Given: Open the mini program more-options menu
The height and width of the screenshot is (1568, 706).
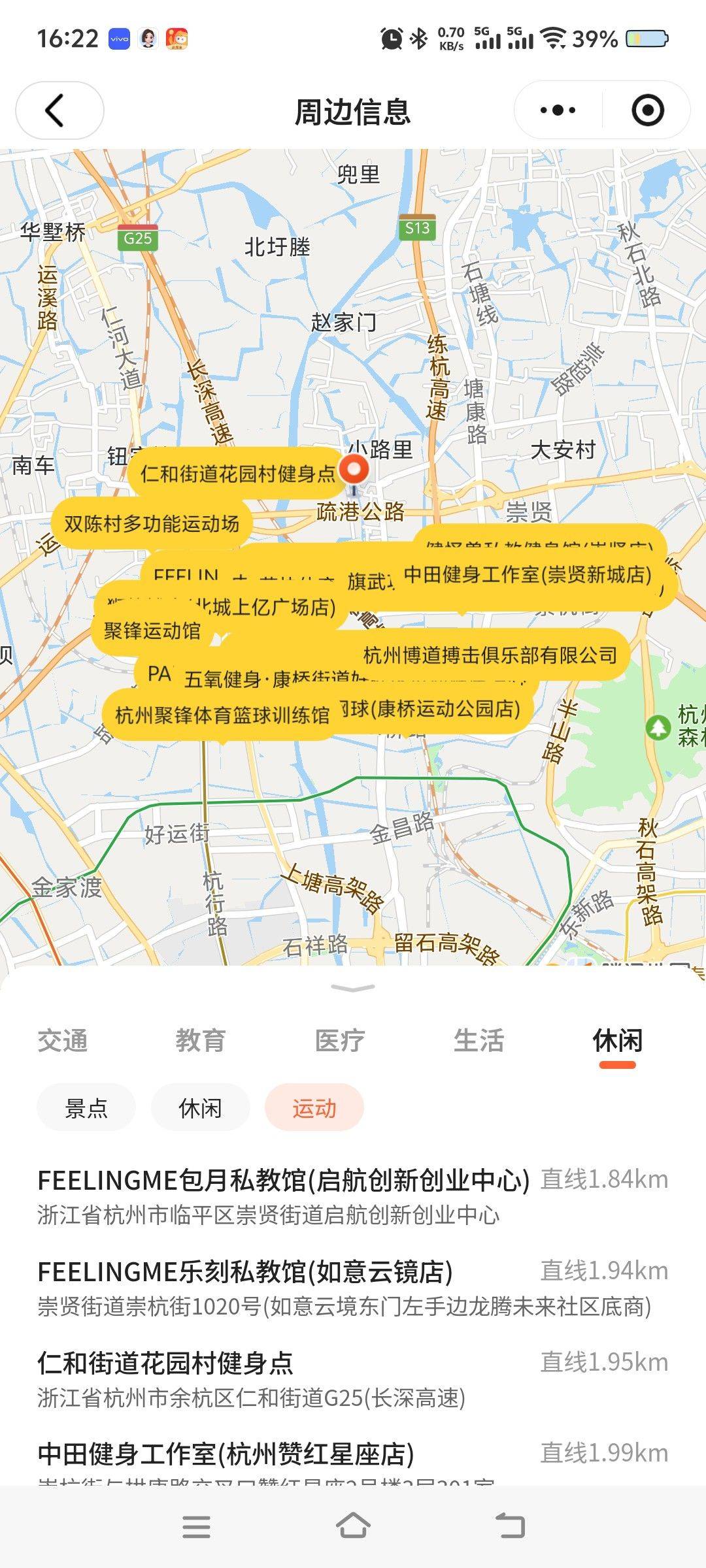Looking at the screenshot, I should (558, 110).
